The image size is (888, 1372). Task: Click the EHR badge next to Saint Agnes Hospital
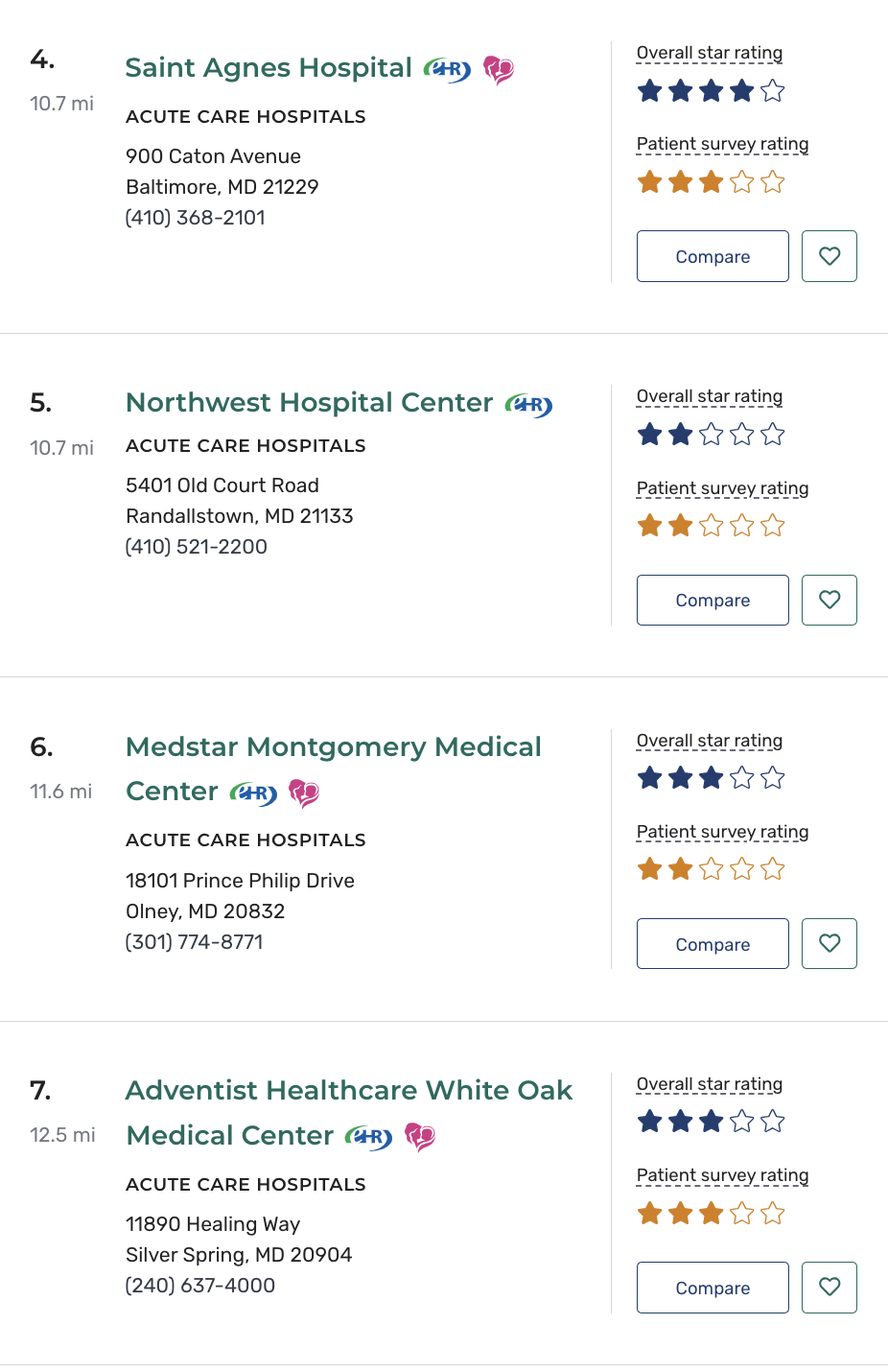point(445,68)
